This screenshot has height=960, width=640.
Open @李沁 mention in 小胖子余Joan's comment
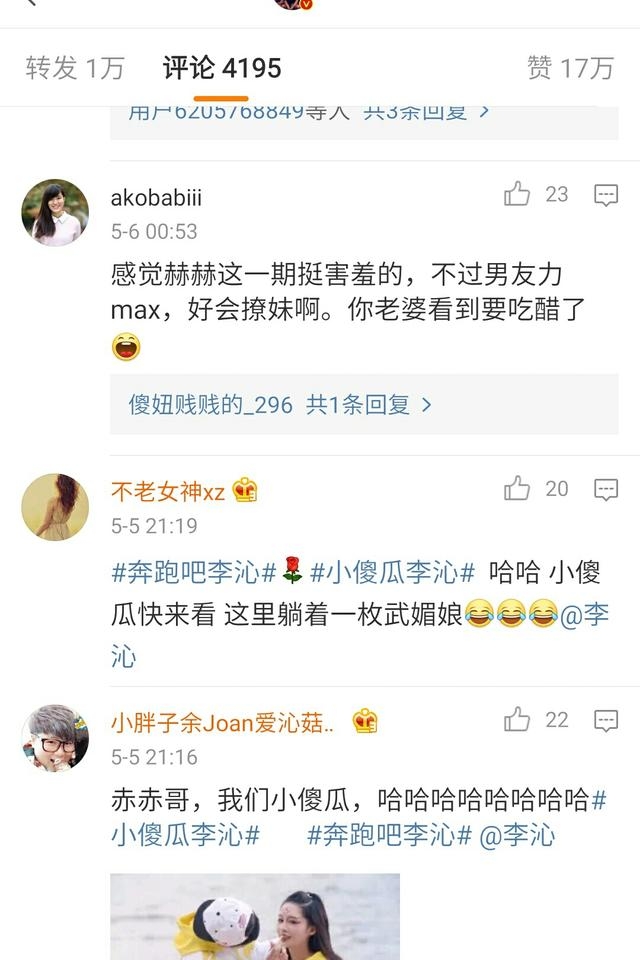click(517, 835)
